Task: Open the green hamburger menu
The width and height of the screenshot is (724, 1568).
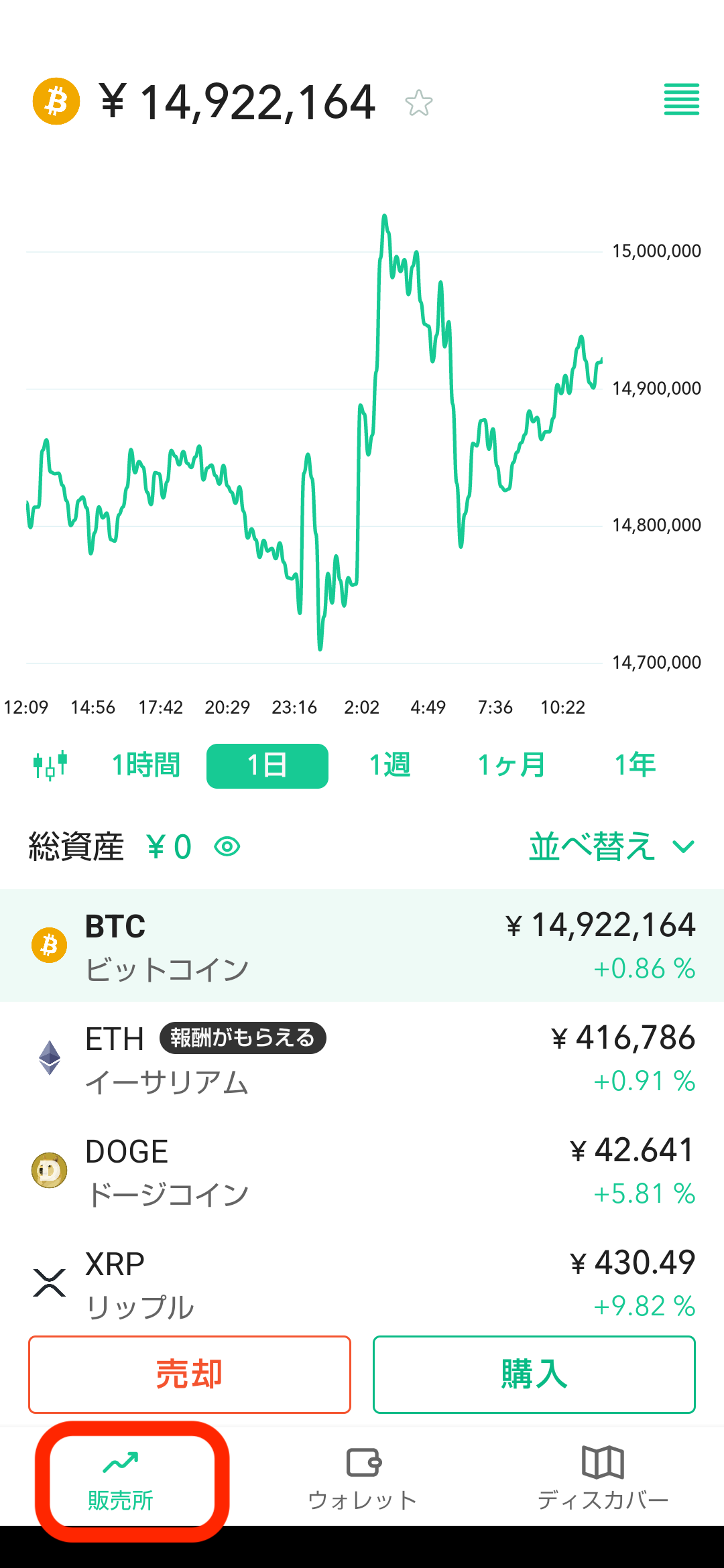Action: click(x=682, y=99)
